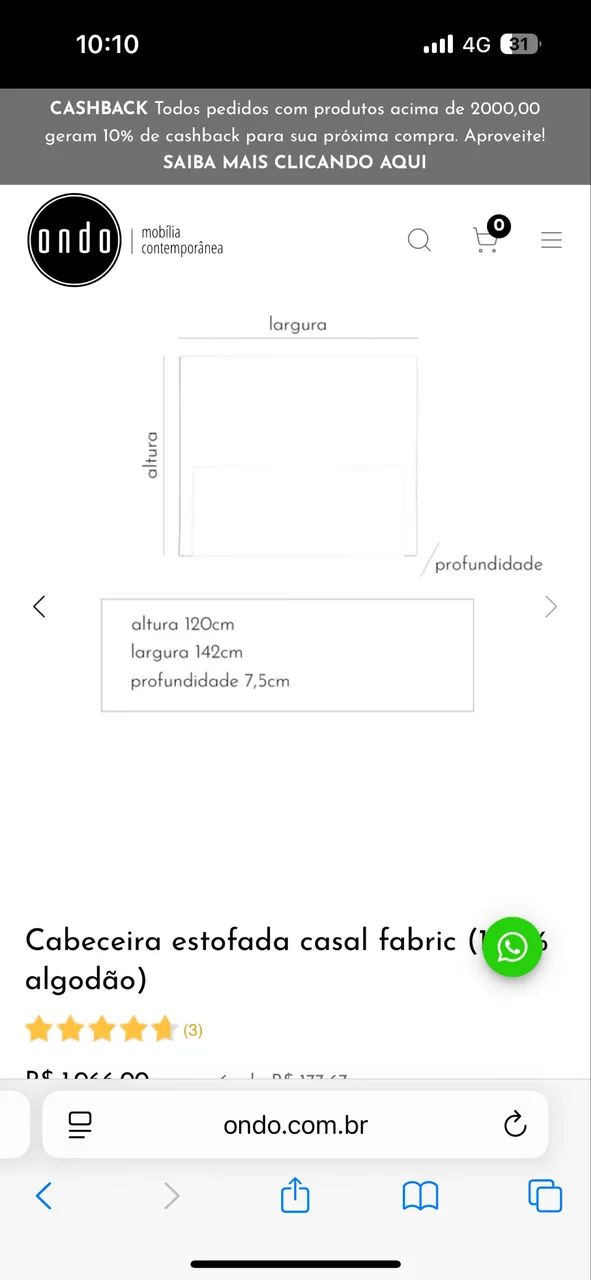591x1280 pixels.
Task: Show the previous product image
Action: pyautogui.click(x=39, y=606)
